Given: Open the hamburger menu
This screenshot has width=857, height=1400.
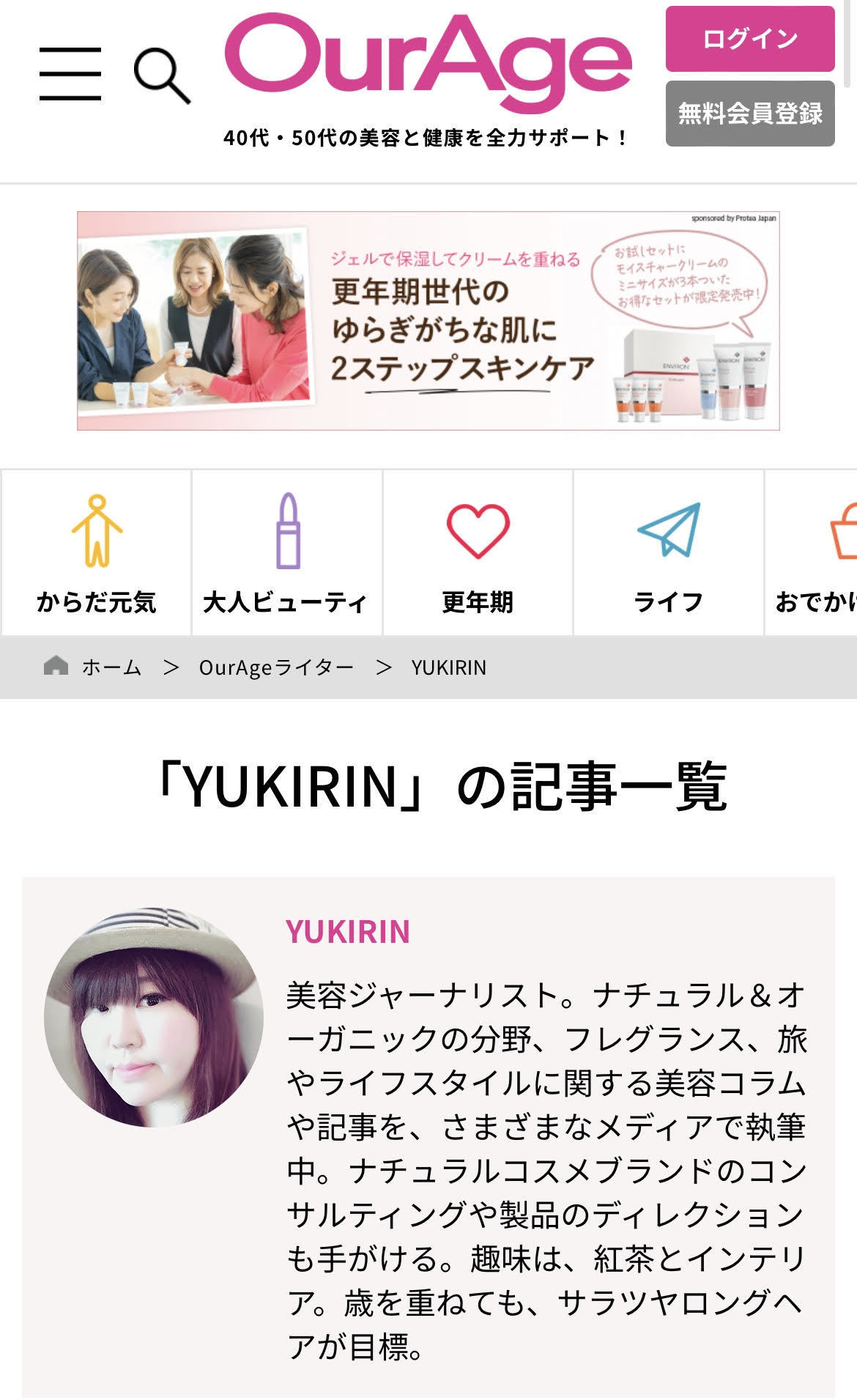Looking at the screenshot, I should 70,74.
